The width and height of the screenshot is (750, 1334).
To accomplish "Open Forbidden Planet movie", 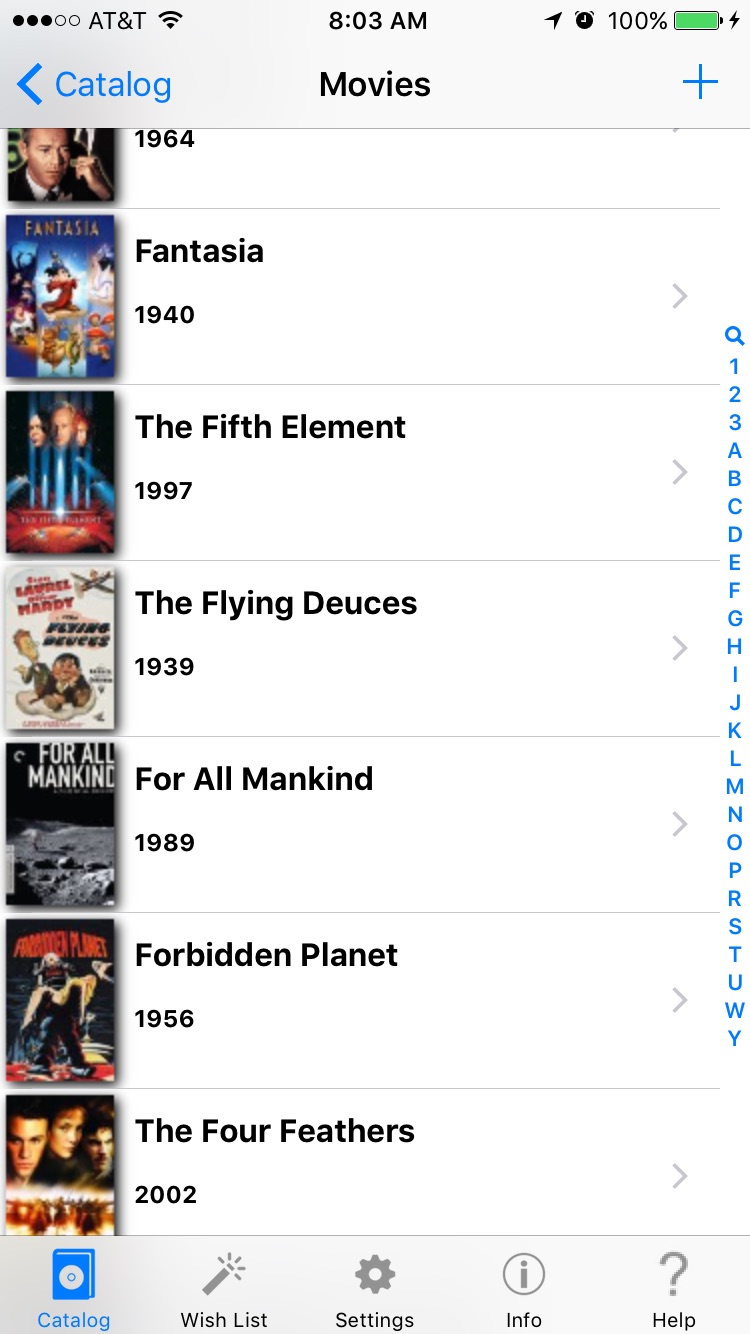I will pos(360,1001).
